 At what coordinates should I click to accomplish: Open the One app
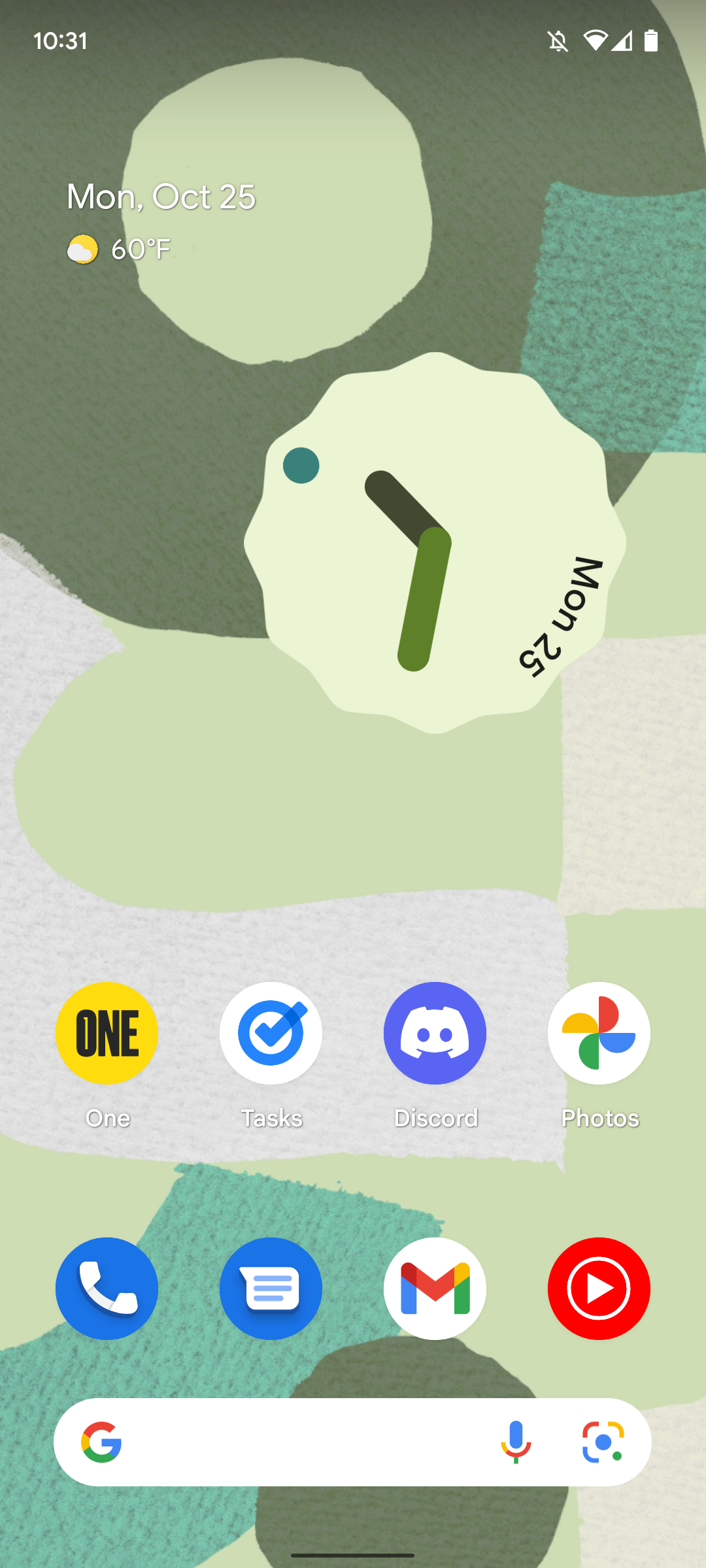(x=107, y=1033)
